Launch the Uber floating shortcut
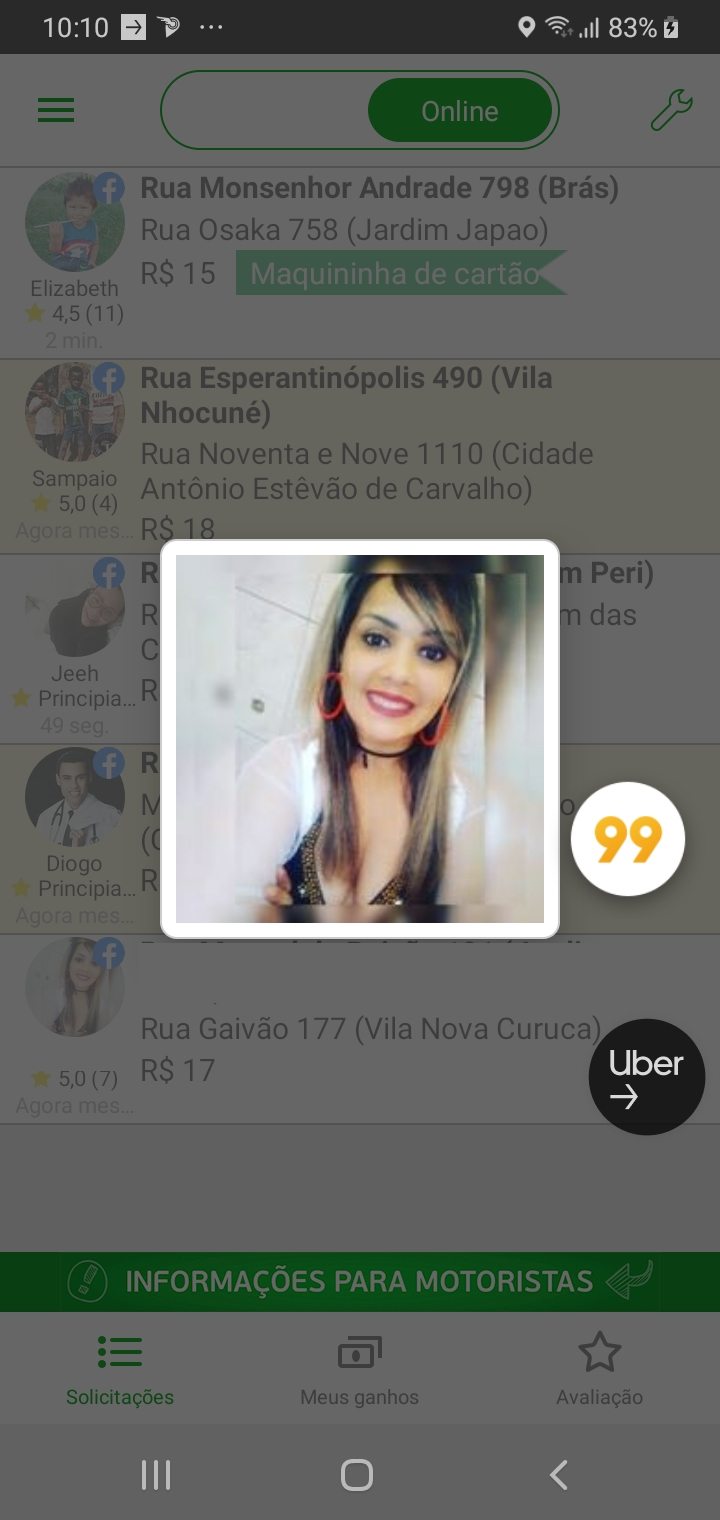 point(646,1077)
